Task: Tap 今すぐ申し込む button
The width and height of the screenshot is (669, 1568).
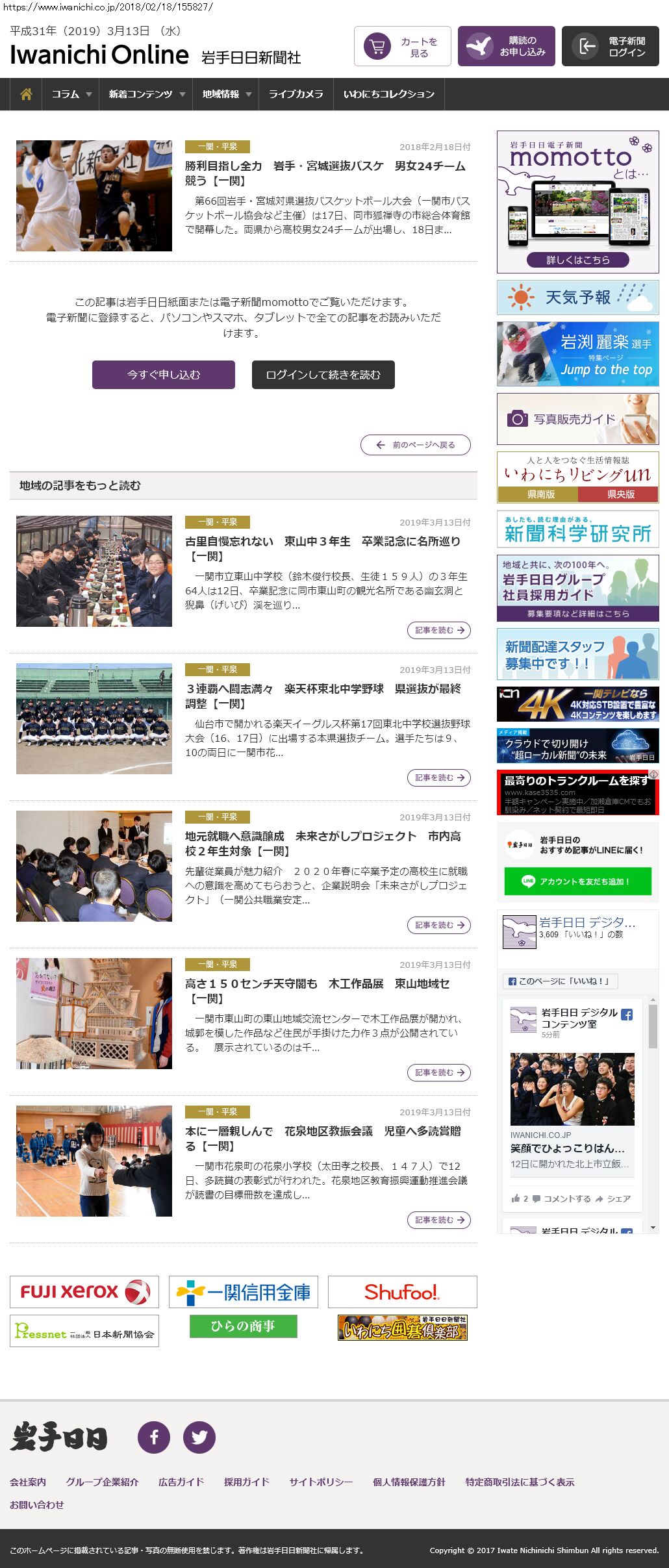Action: [164, 375]
